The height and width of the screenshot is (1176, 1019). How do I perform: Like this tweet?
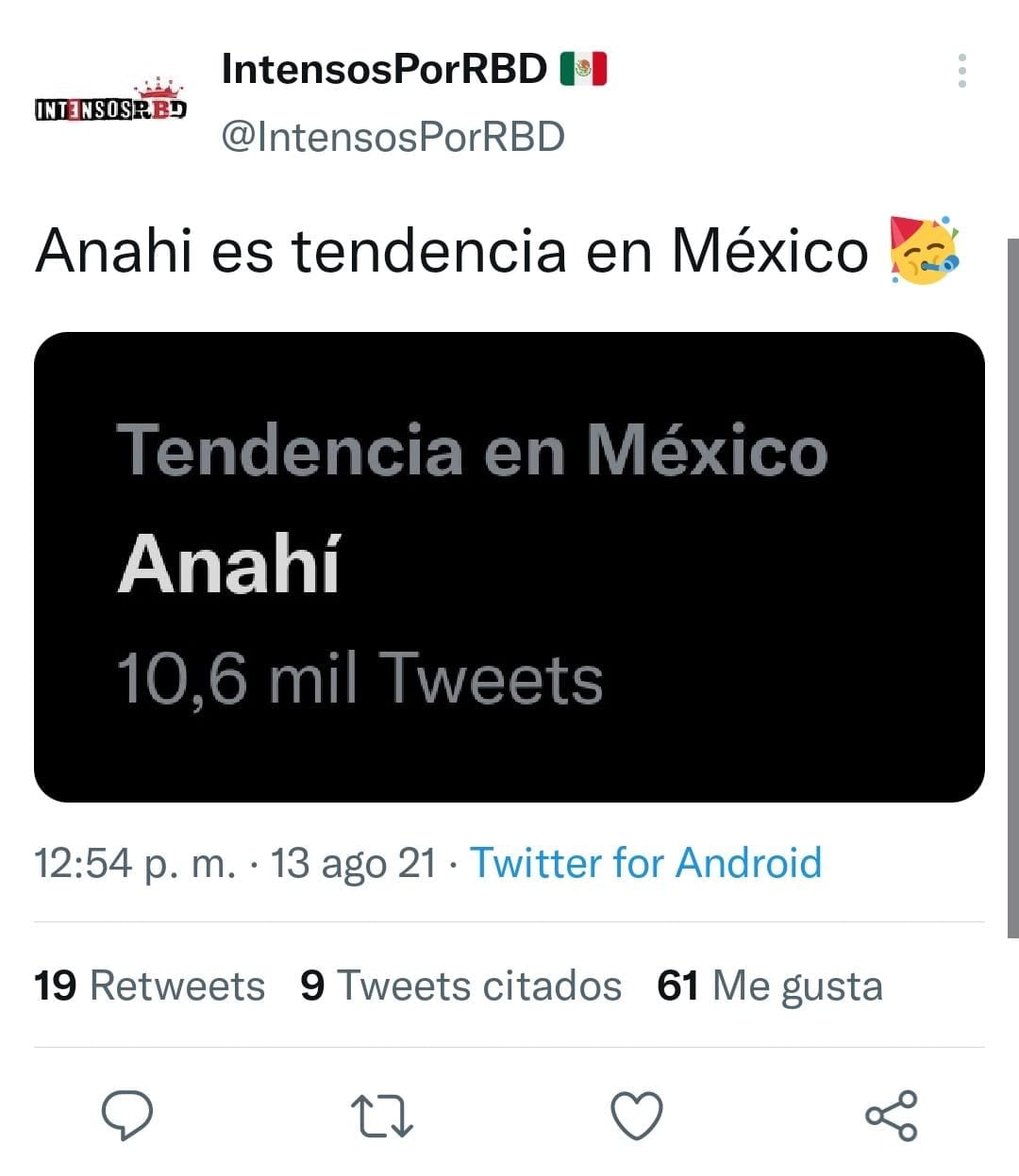click(637, 1115)
